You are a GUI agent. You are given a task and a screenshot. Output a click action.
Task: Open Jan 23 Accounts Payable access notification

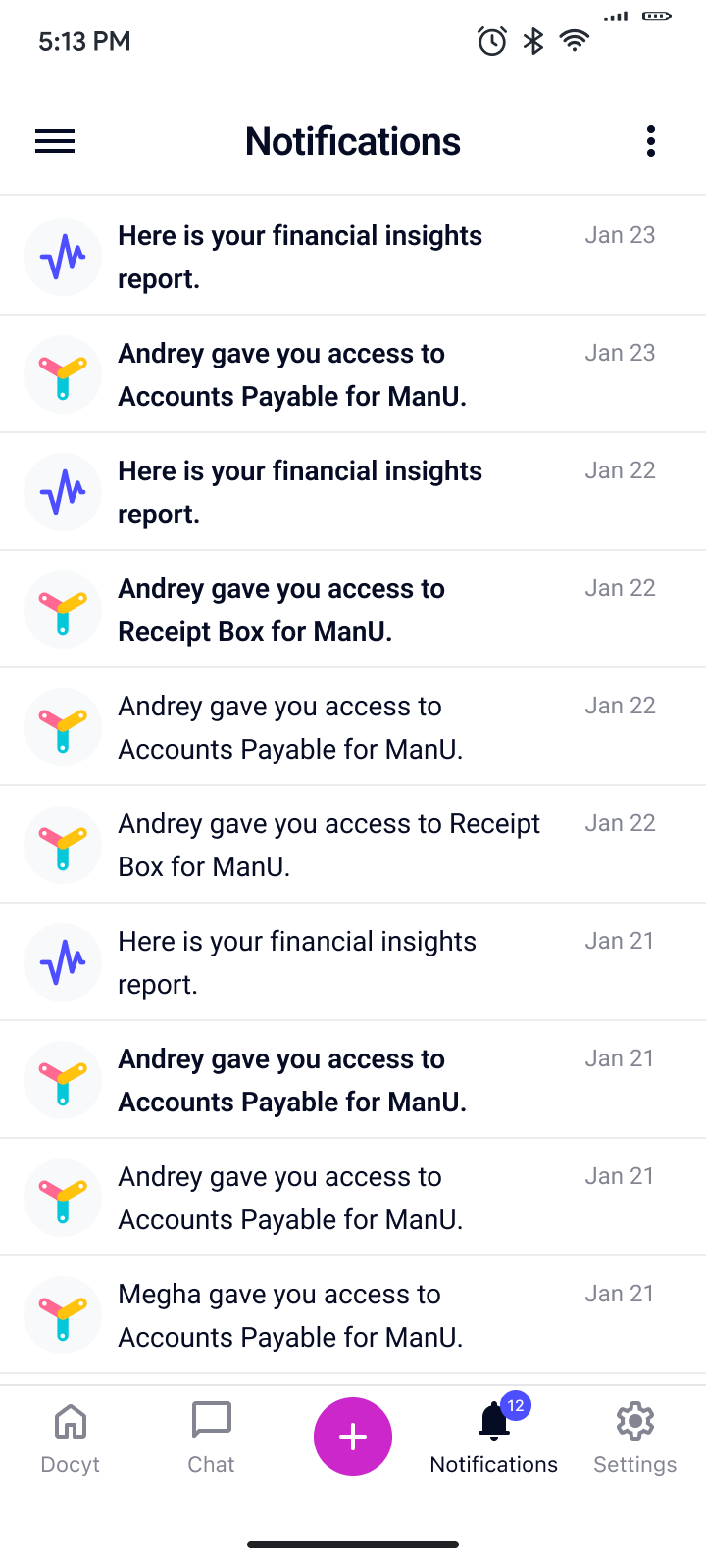(353, 373)
